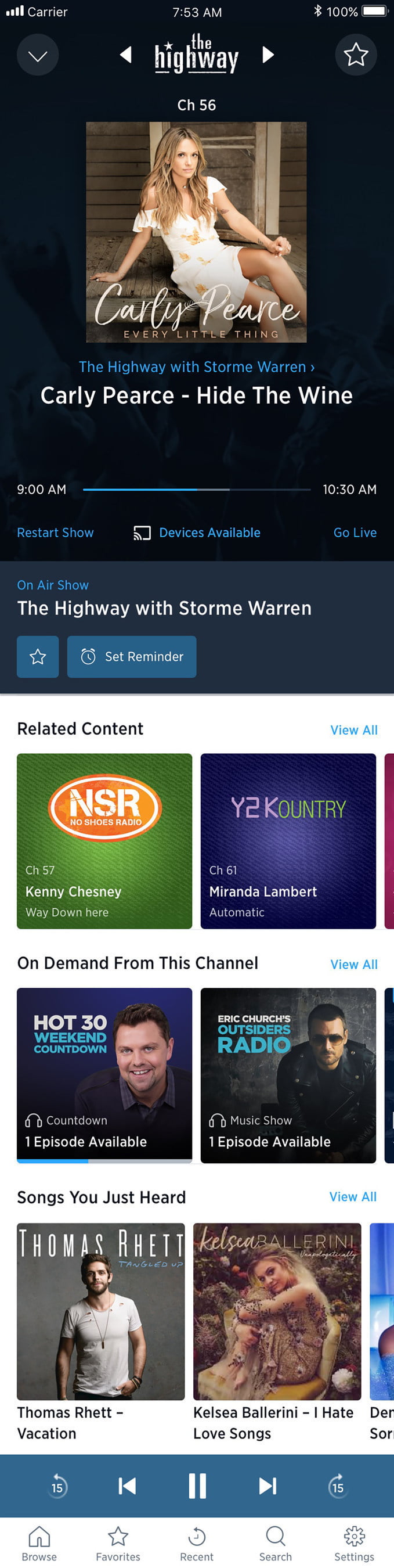Screen dimensions: 394x1568
Task: View all Related Content
Action: pos(353,729)
